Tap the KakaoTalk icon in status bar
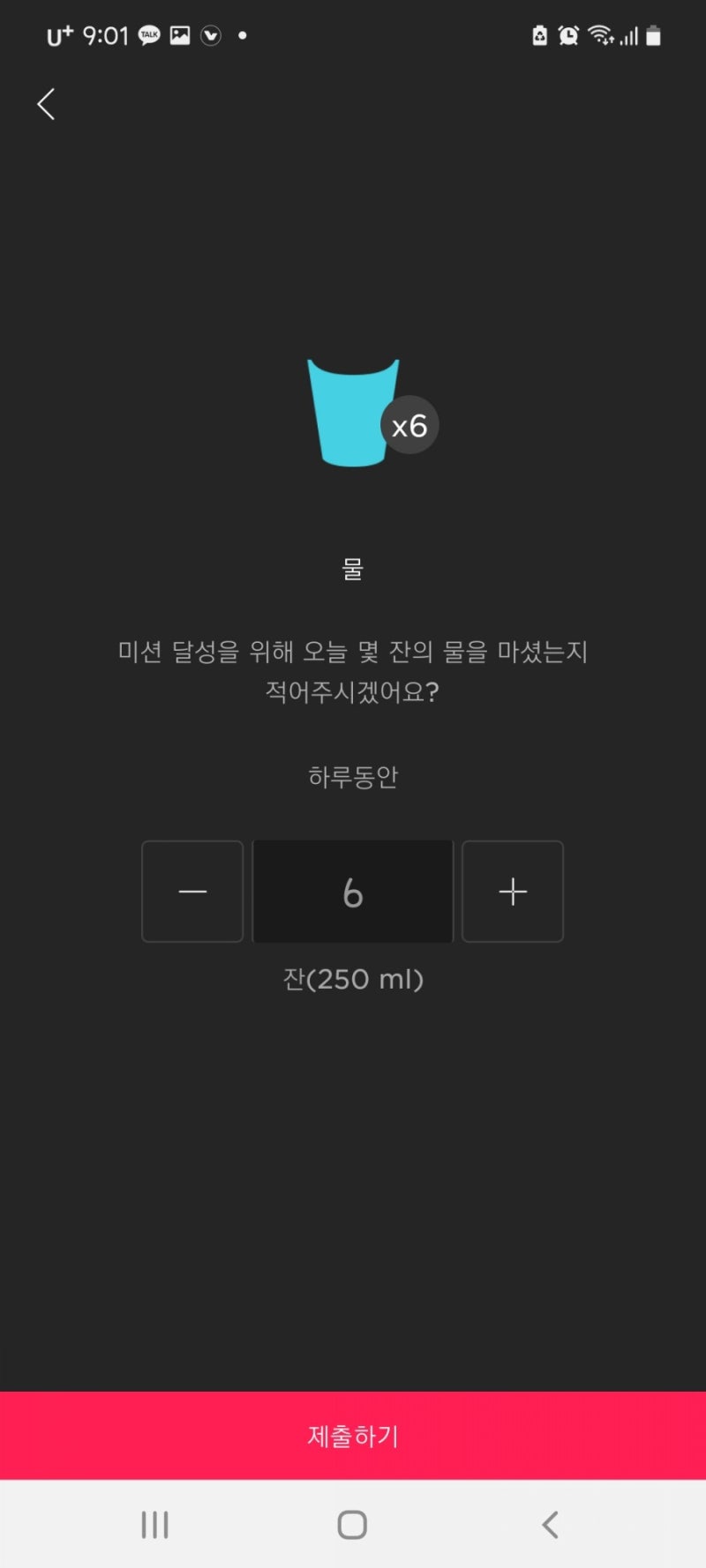 pos(148,35)
